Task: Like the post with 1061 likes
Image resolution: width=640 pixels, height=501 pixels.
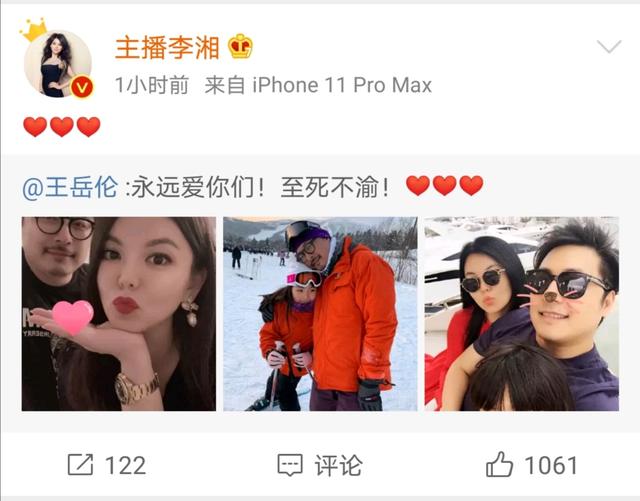Action: (x=531, y=464)
